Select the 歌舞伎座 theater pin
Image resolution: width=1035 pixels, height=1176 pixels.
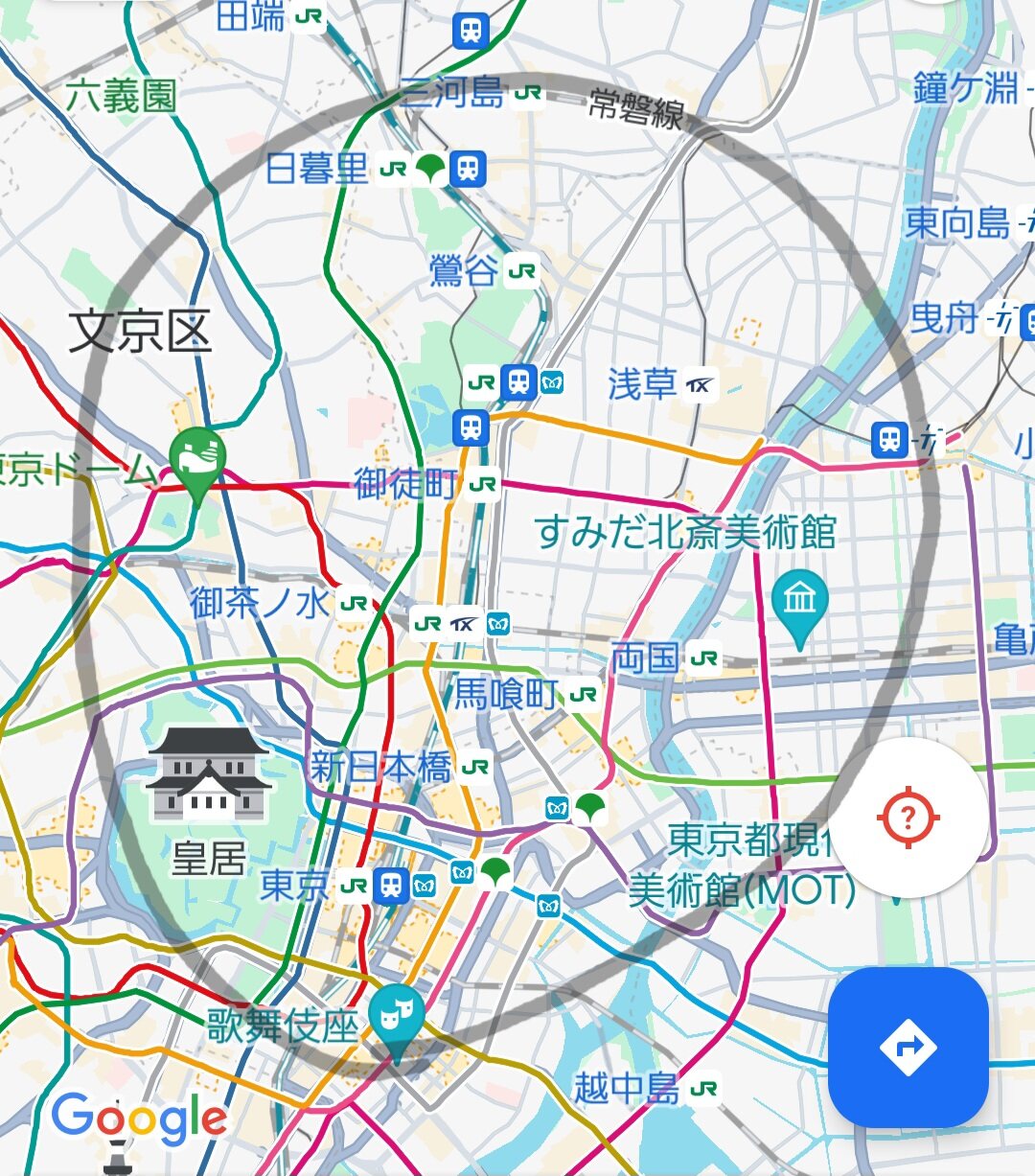[397, 1018]
